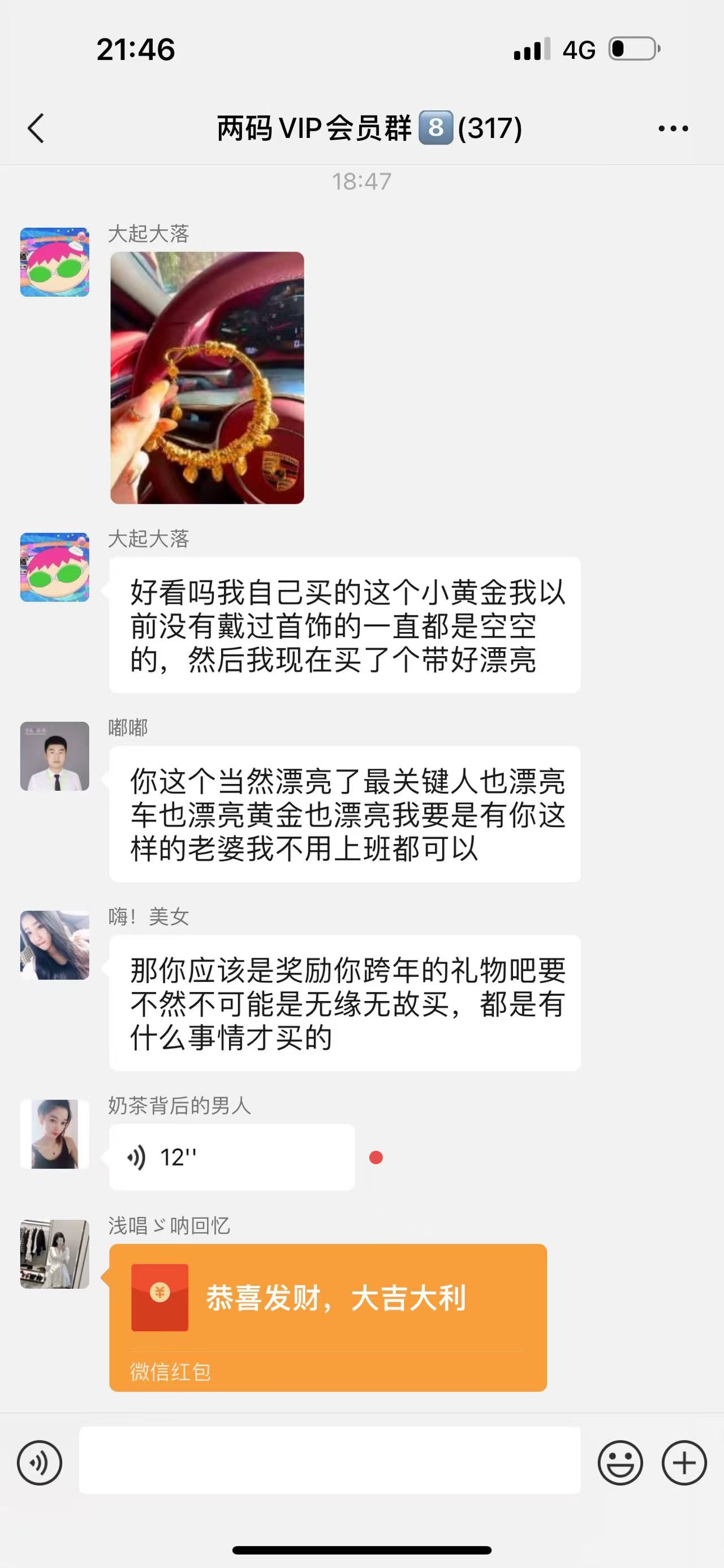Play the 12-second voice message
This screenshot has height=1568, width=724.
[231, 1157]
